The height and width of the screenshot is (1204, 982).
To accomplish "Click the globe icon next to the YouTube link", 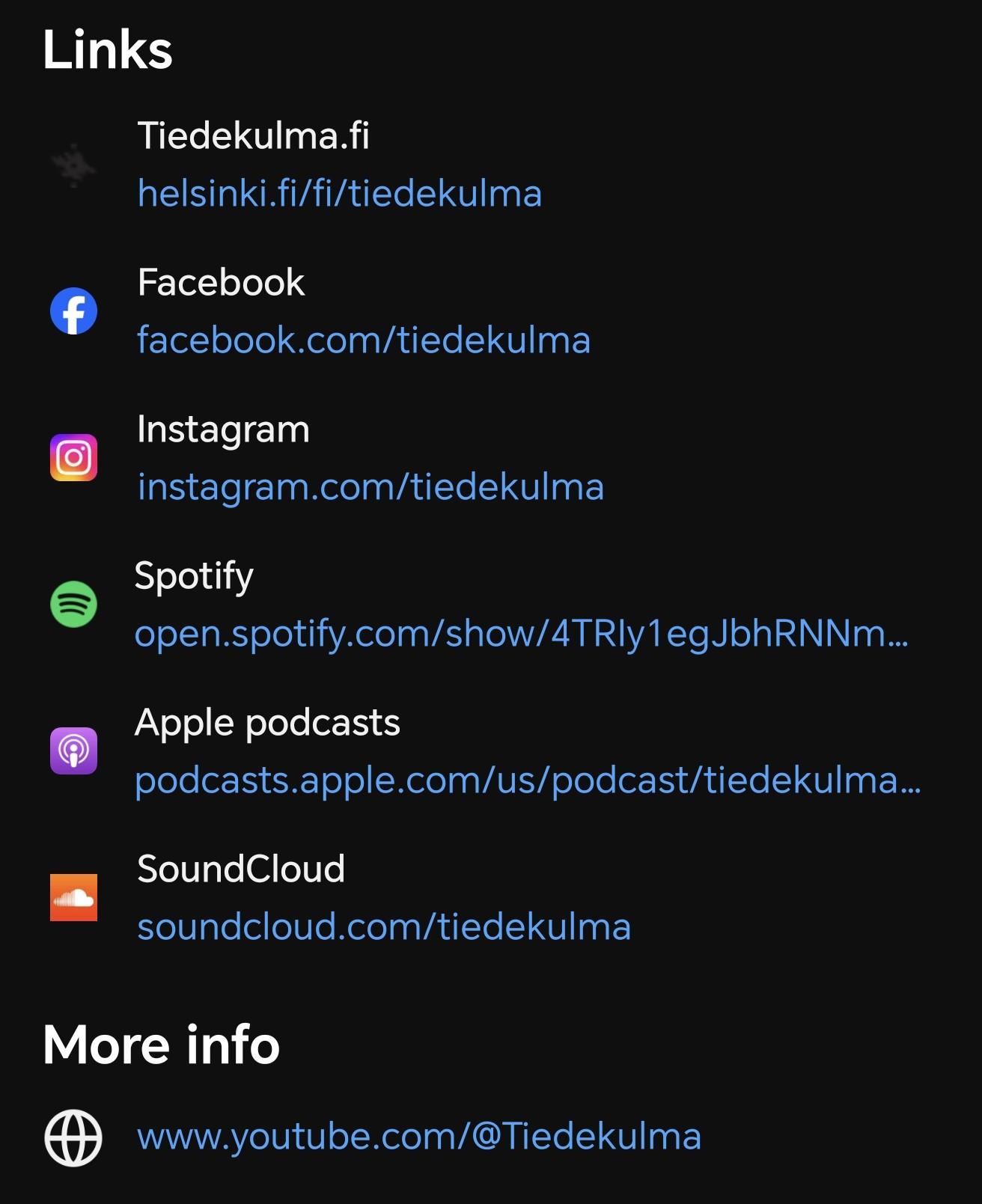I will (x=73, y=1137).
